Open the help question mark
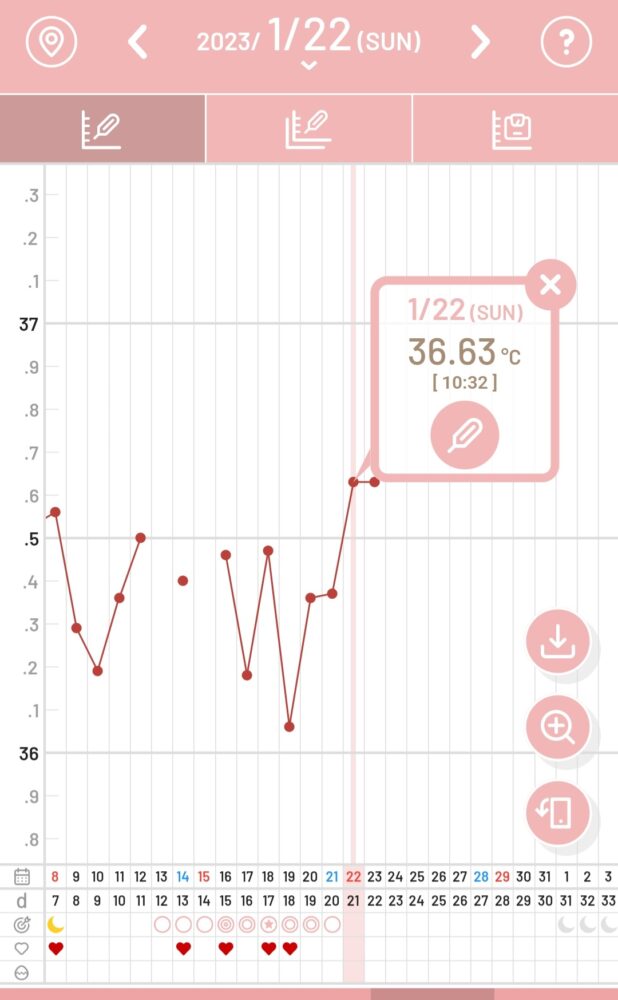Image resolution: width=618 pixels, height=1000 pixels. click(566, 41)
